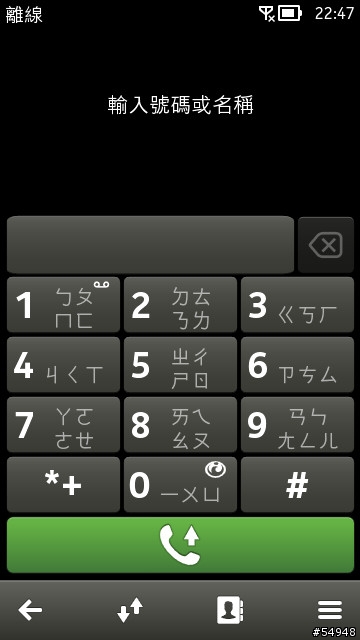Enter digit 8 on the dialpad

click(180, 424)
